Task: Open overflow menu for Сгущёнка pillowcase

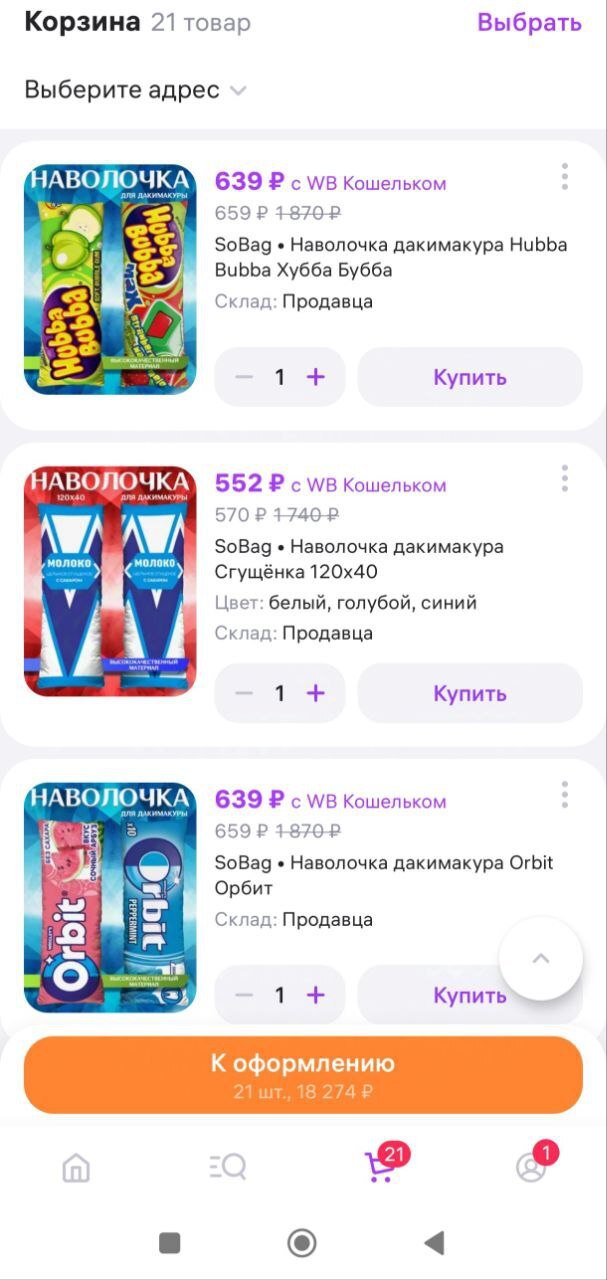Action: (x=565, y=479)
